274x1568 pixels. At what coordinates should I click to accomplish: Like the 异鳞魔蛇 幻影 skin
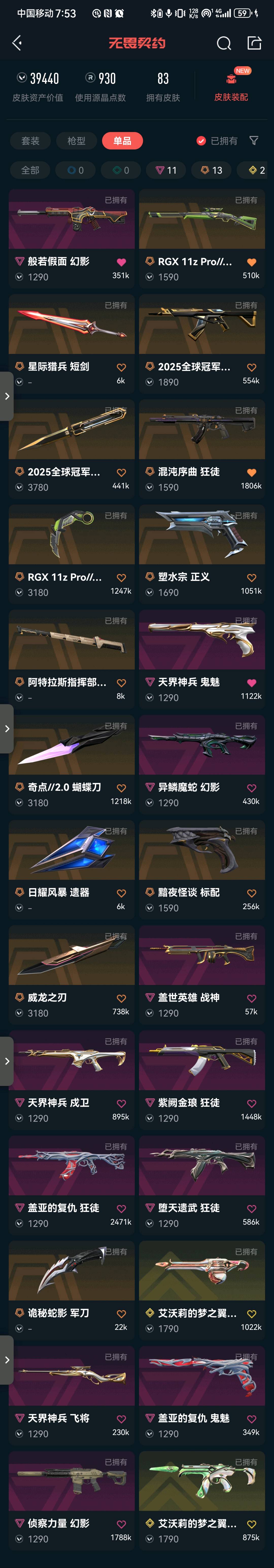(251, 788)
